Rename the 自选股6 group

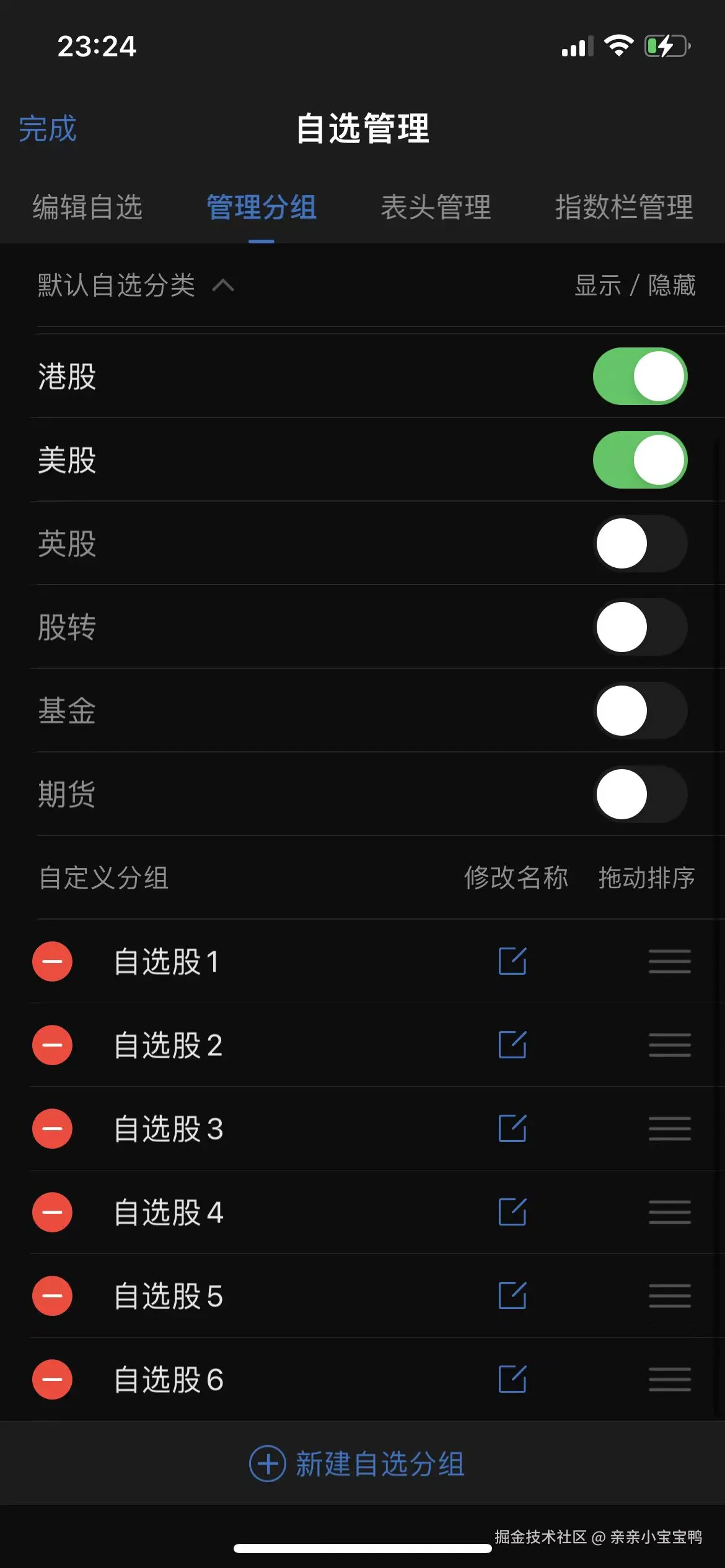coord(512,1380)
